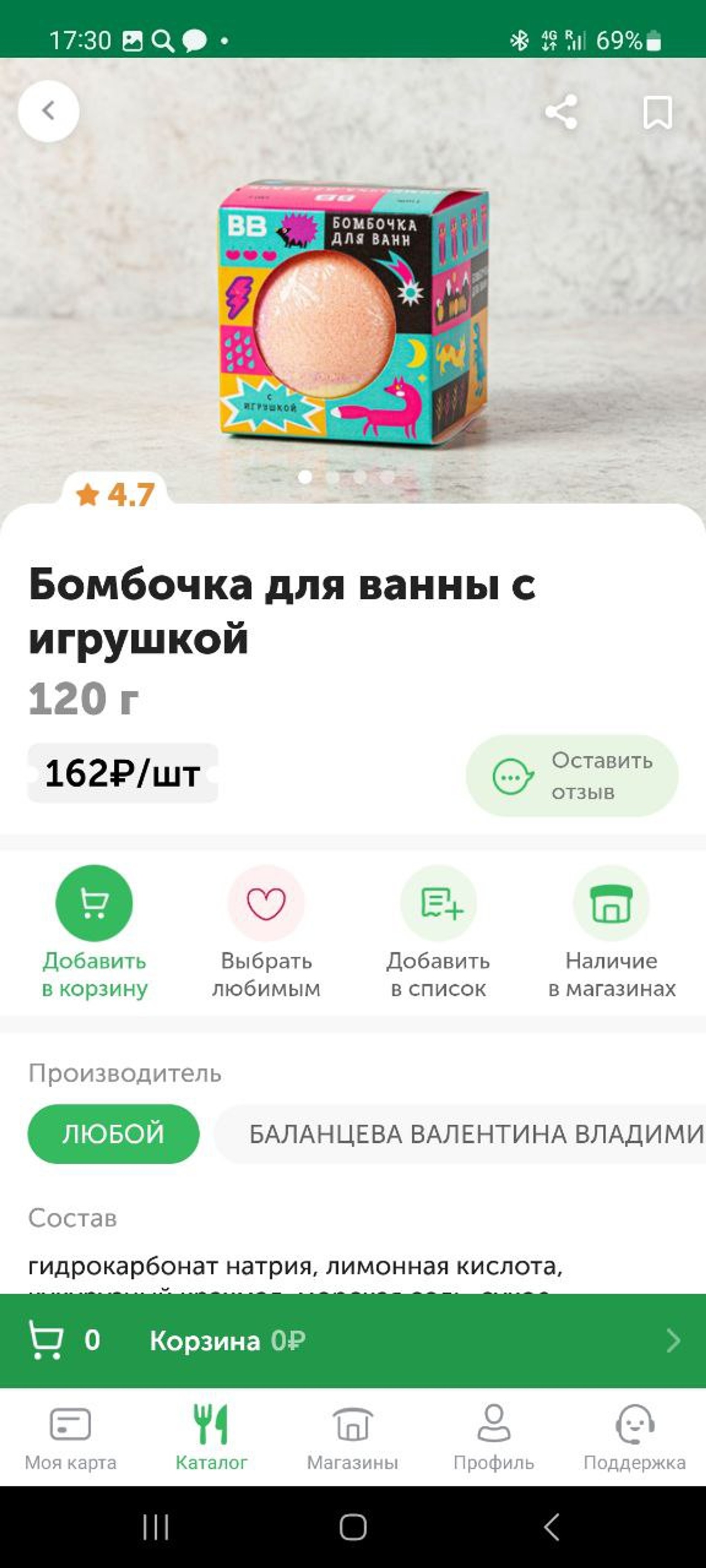Open the Корзина cart bar

coord(353,1340)
